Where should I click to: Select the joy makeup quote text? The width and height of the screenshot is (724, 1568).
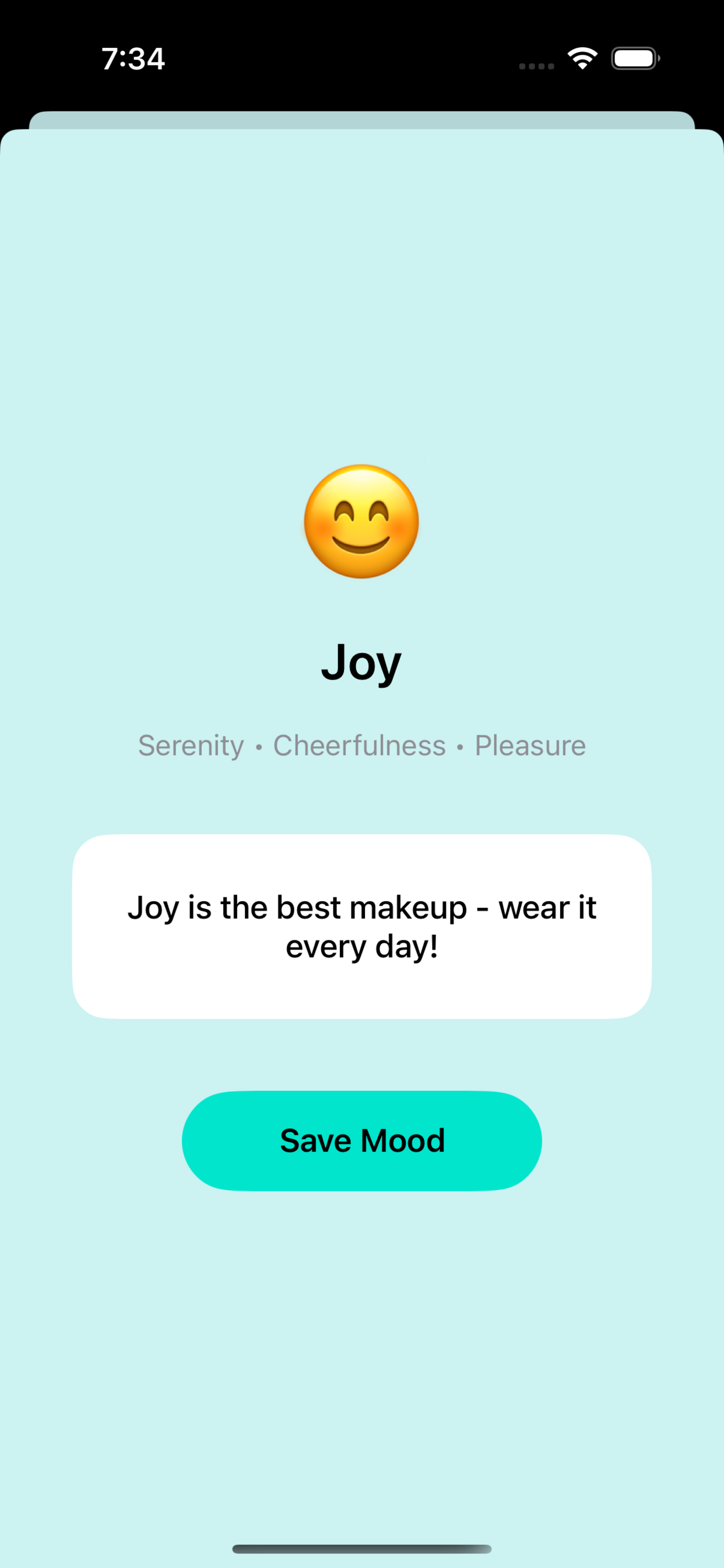pos(362,925)
